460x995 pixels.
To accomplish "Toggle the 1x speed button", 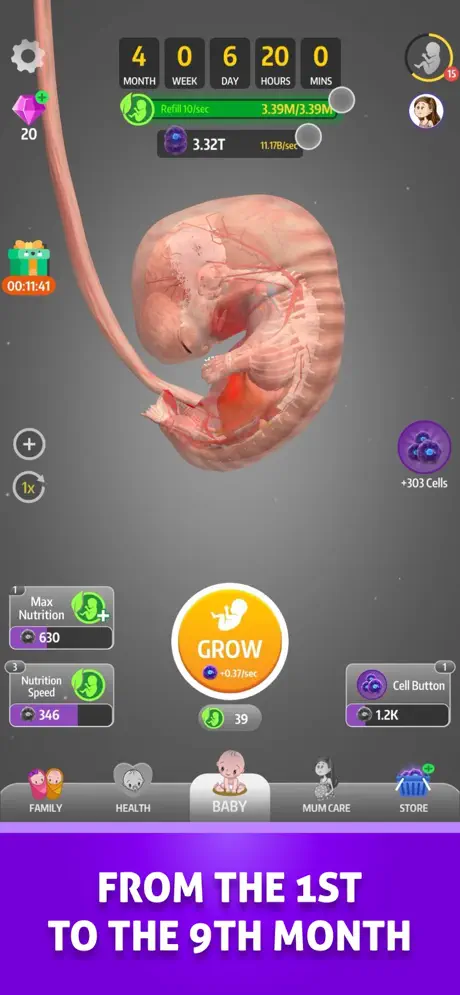I will click(29, 487).
